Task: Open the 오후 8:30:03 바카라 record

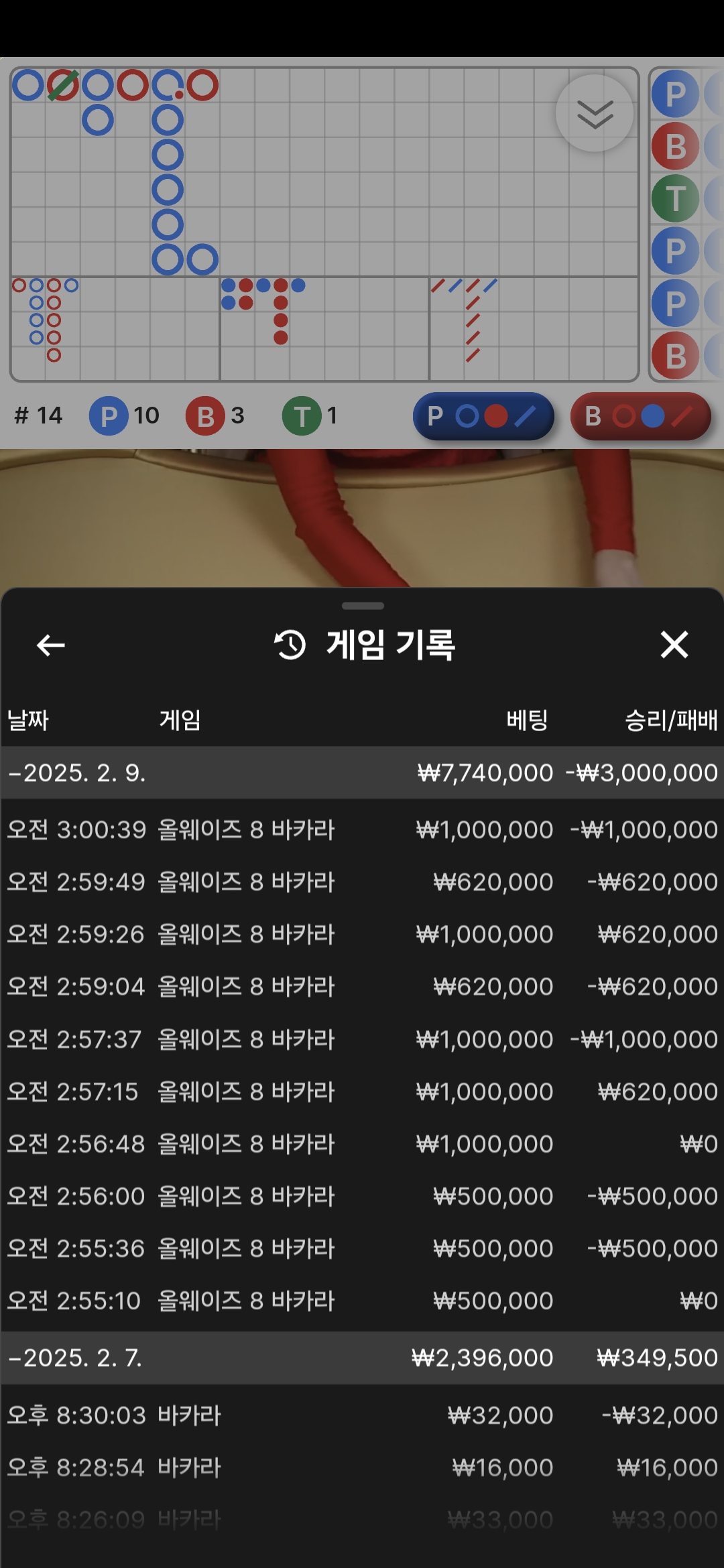Action: click(362, 1415)
